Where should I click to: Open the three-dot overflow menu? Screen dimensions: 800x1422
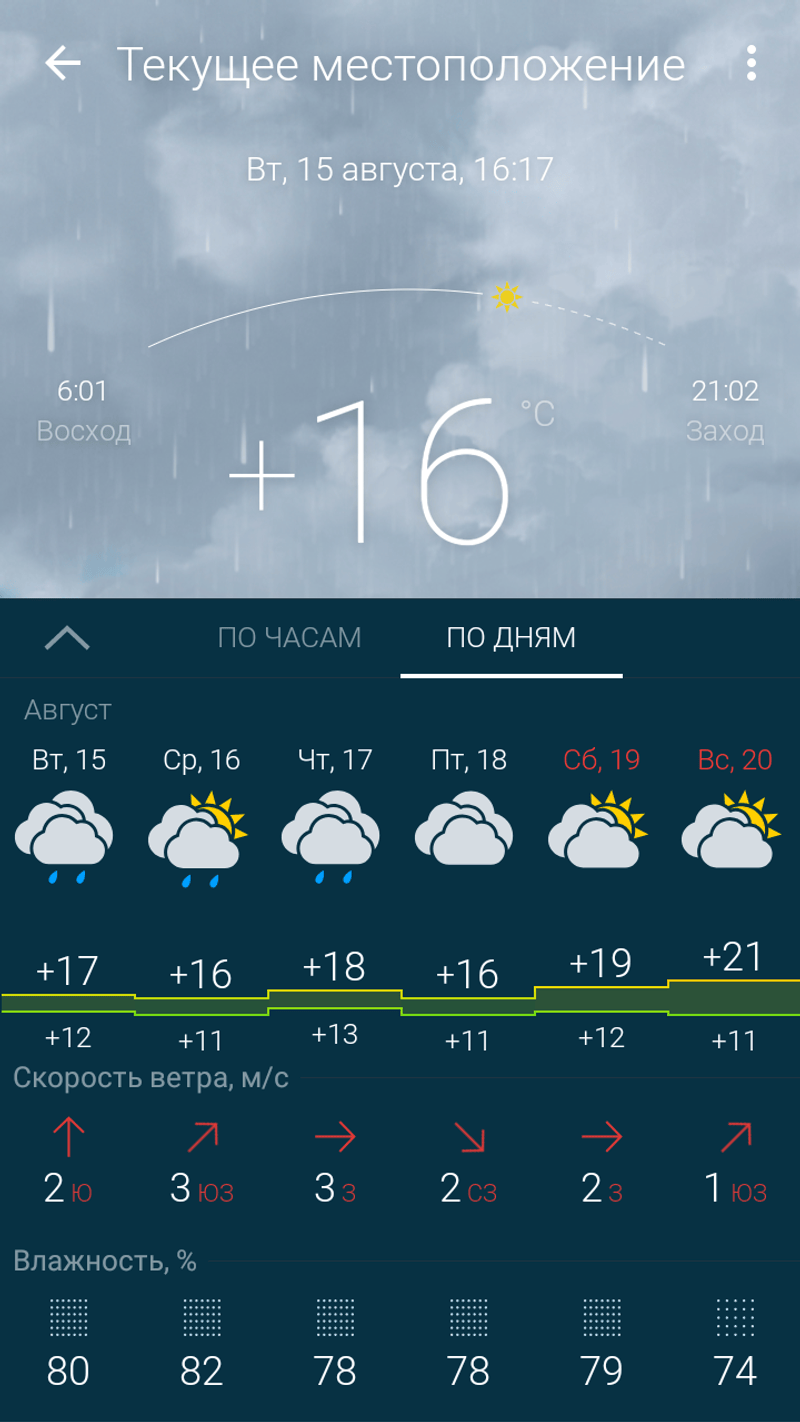752,64
